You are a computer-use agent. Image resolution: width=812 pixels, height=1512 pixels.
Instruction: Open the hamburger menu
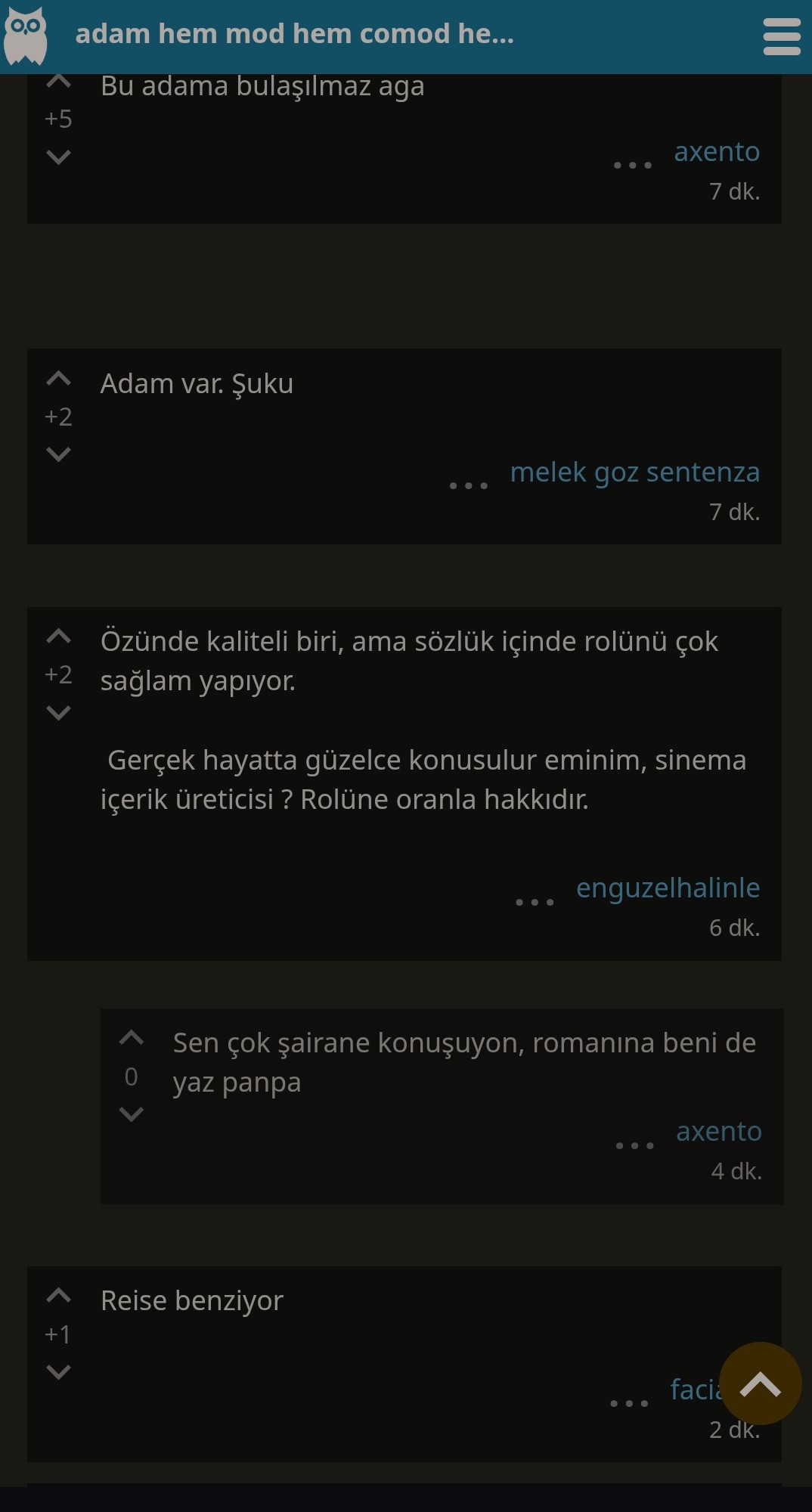[x=782, y=36]
